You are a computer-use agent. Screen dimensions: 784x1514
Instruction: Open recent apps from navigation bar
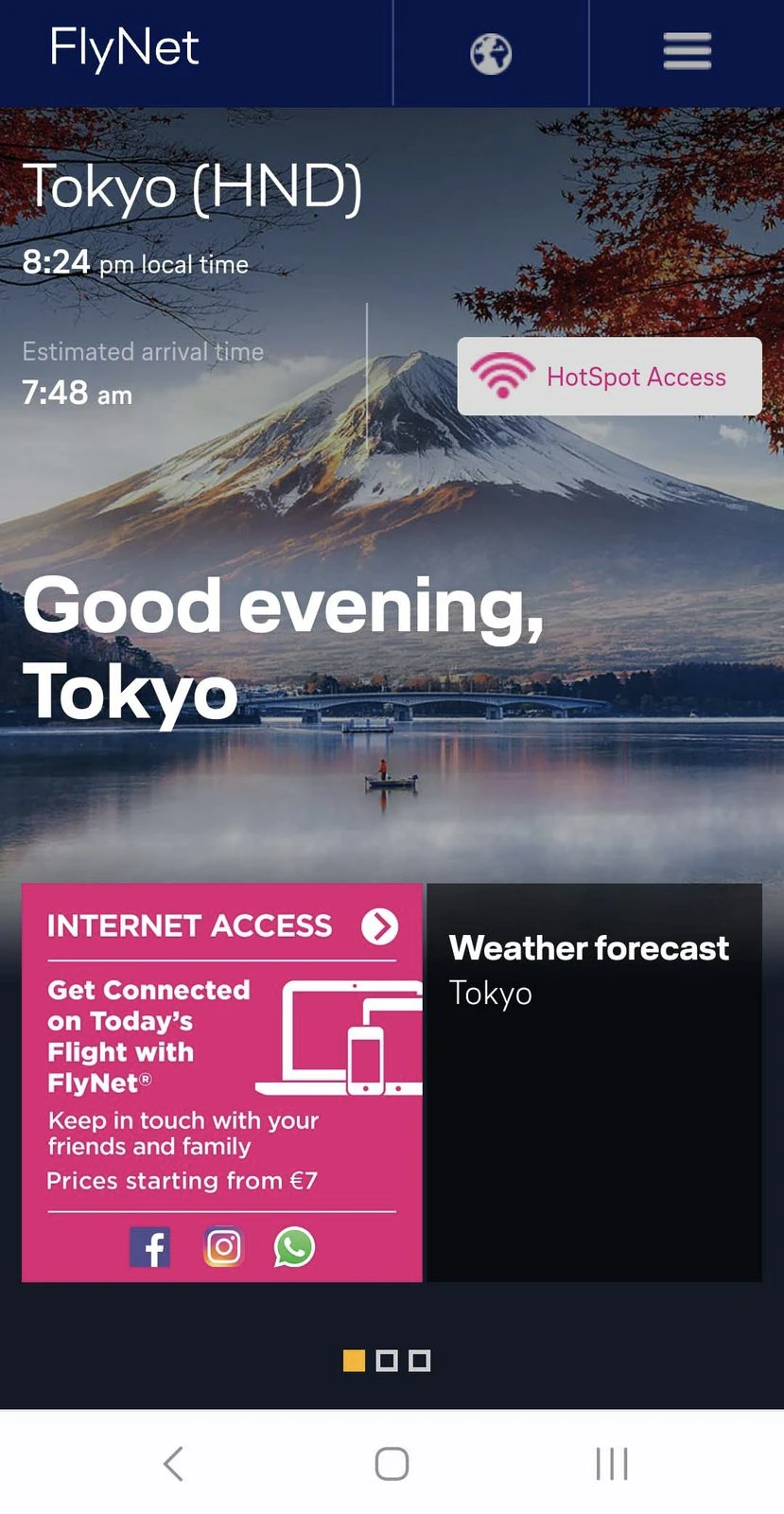(612, 1463)
